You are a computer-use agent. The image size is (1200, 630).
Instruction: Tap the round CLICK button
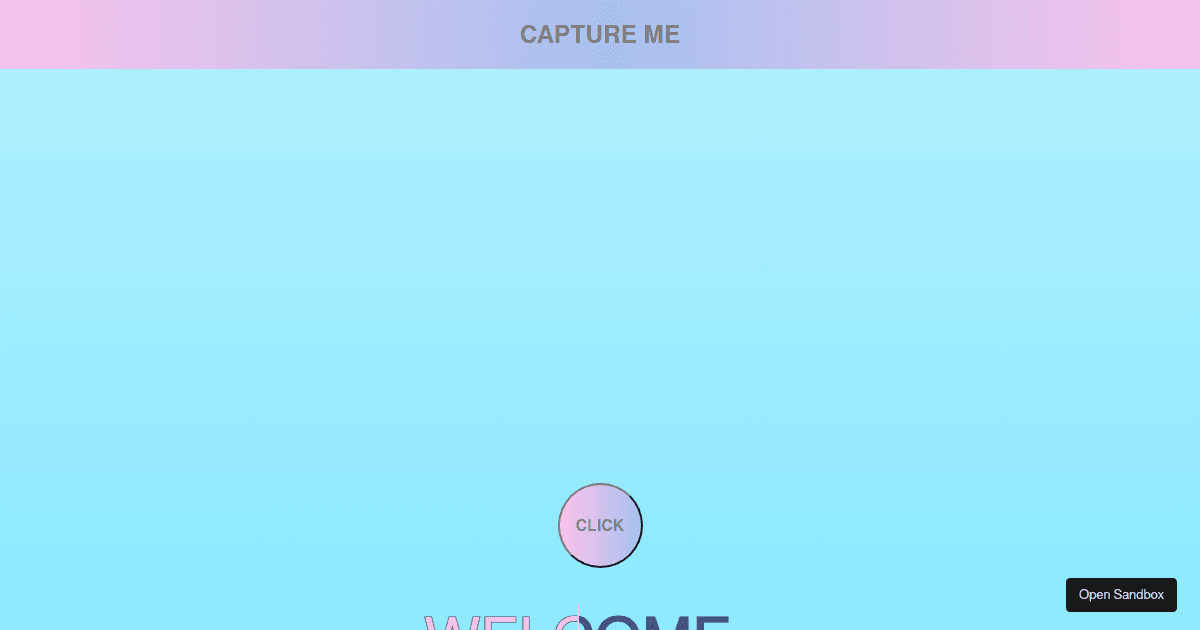[x=600, y=525]
